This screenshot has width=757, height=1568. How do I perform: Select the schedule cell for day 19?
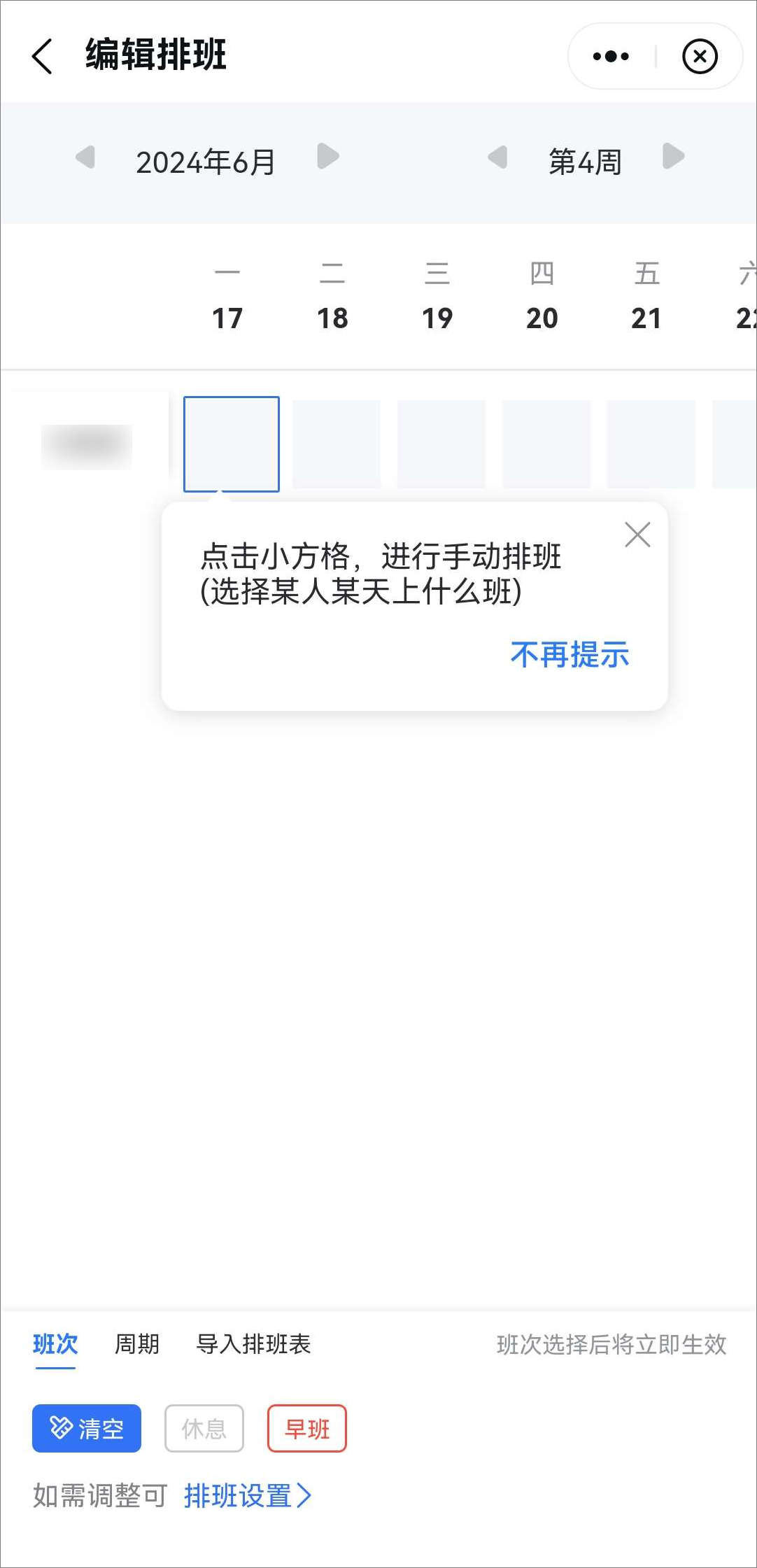pyautogui.click(x=441, y=444)
